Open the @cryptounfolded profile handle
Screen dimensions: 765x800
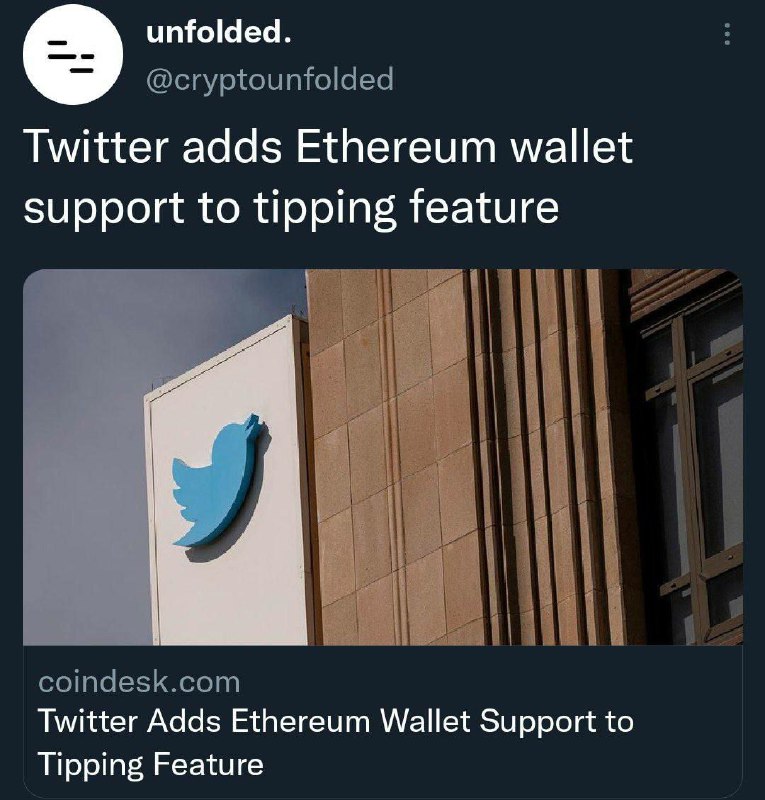coord(270,79)
